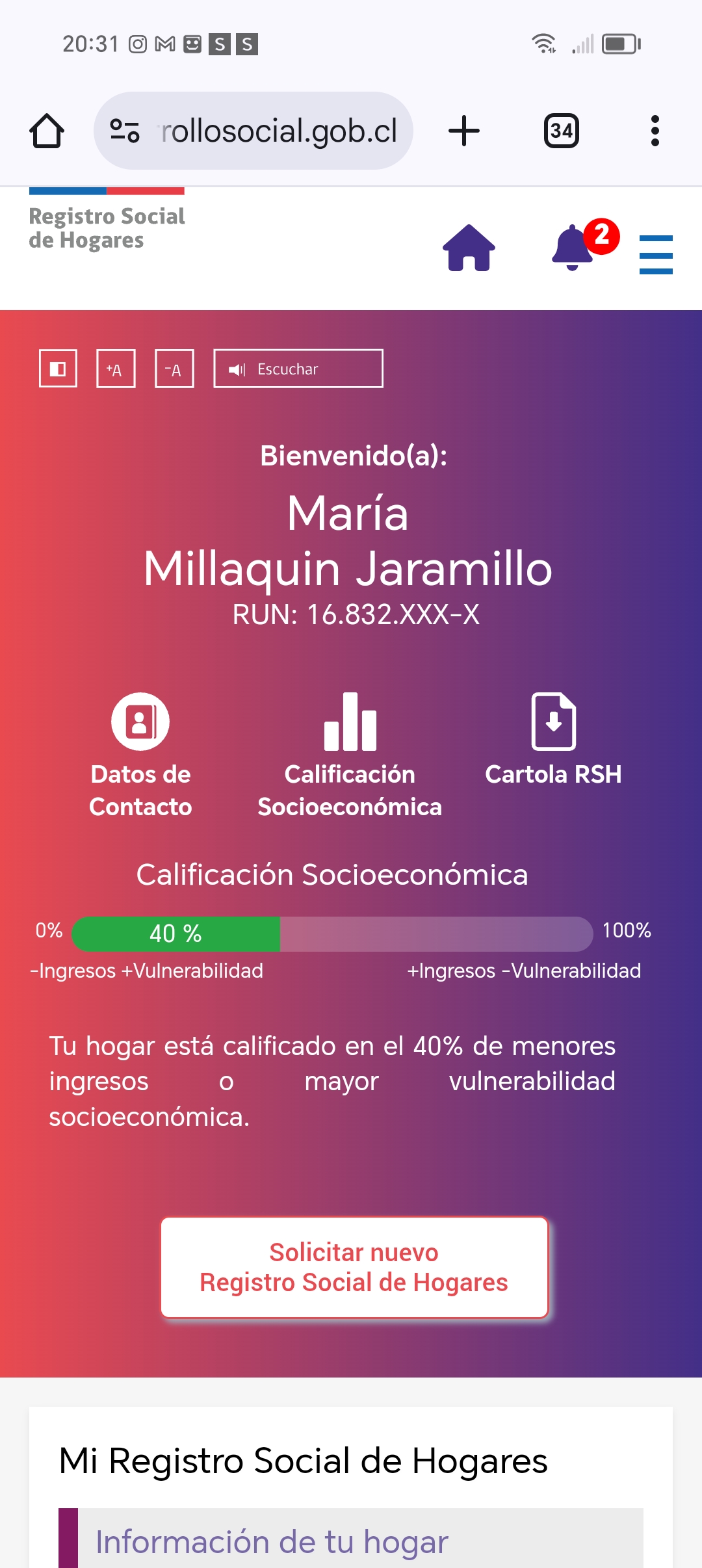Viewport: 702px width, 1568px height.
Task: Decrease text size with -A
Action: 174,369
